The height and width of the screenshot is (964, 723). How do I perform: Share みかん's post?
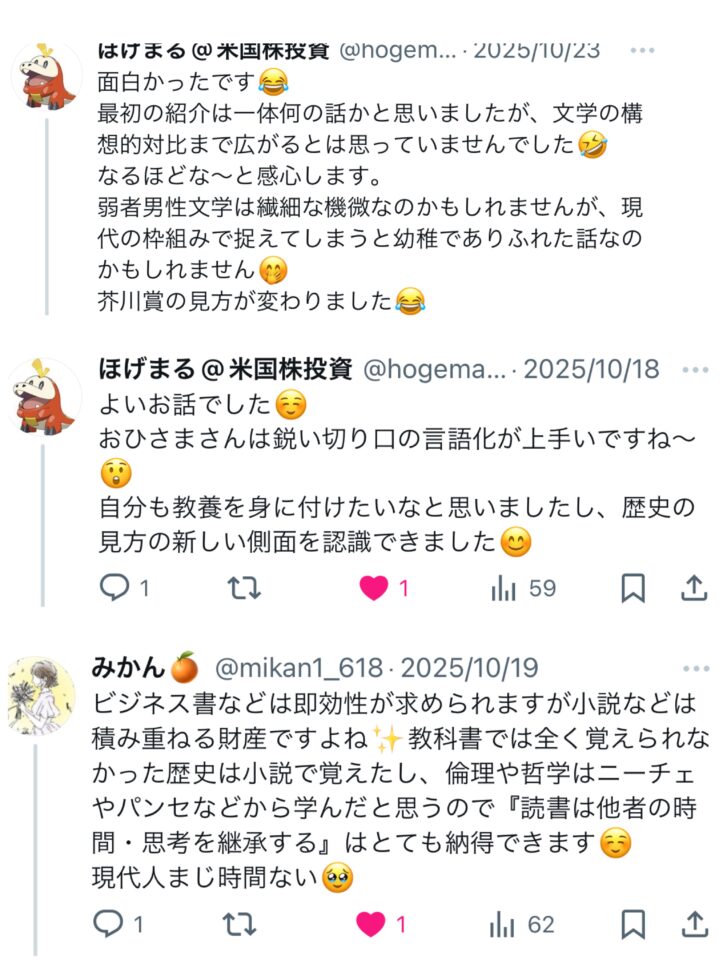pos(694,925)
